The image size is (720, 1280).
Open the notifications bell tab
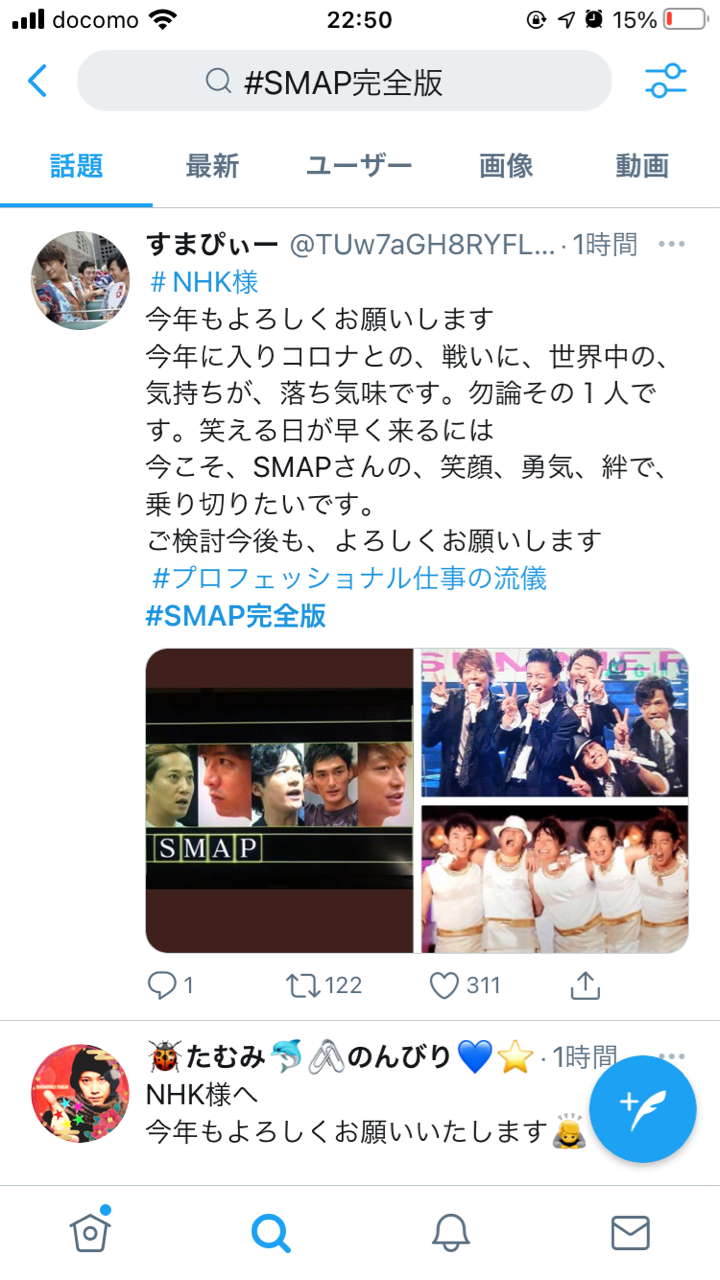[x=451, y=1232]
